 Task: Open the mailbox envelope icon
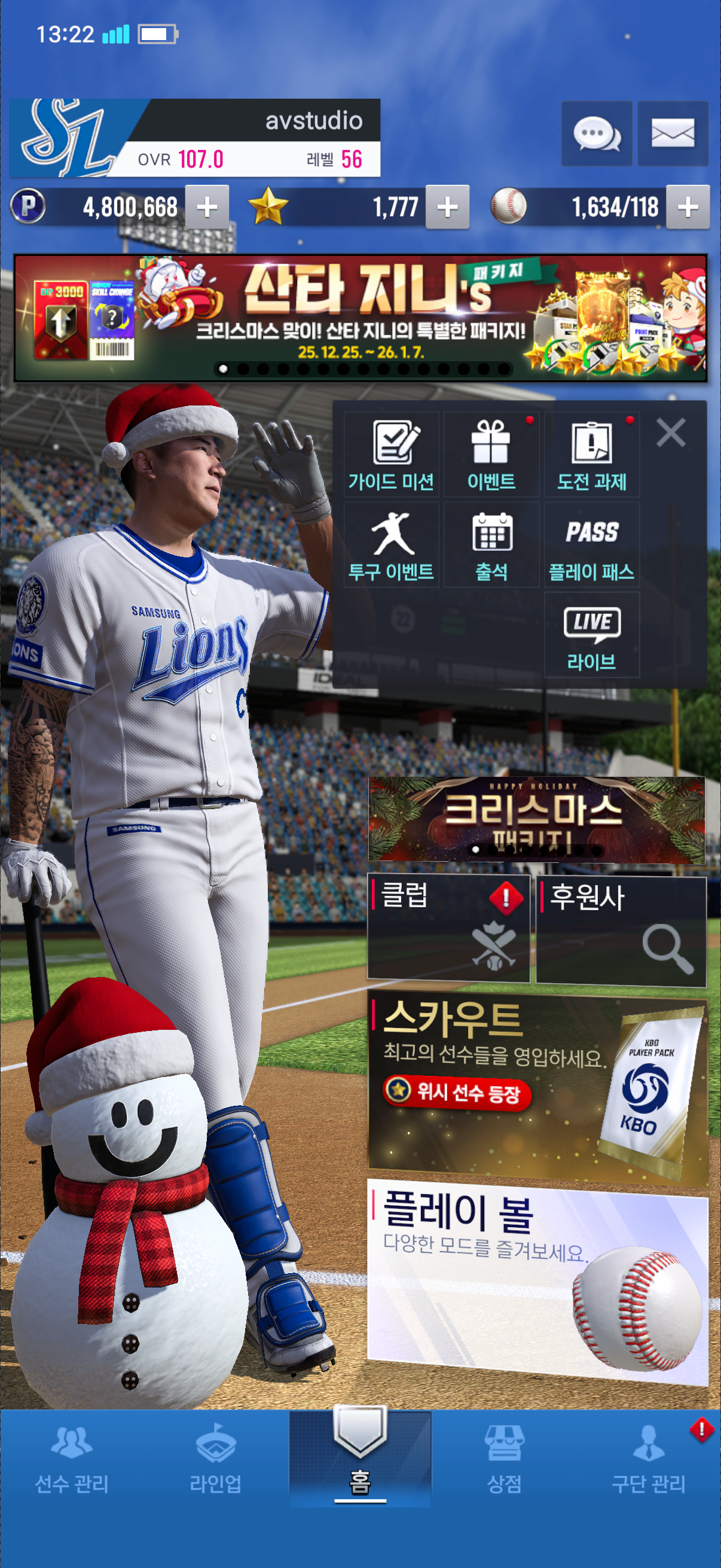673,134
